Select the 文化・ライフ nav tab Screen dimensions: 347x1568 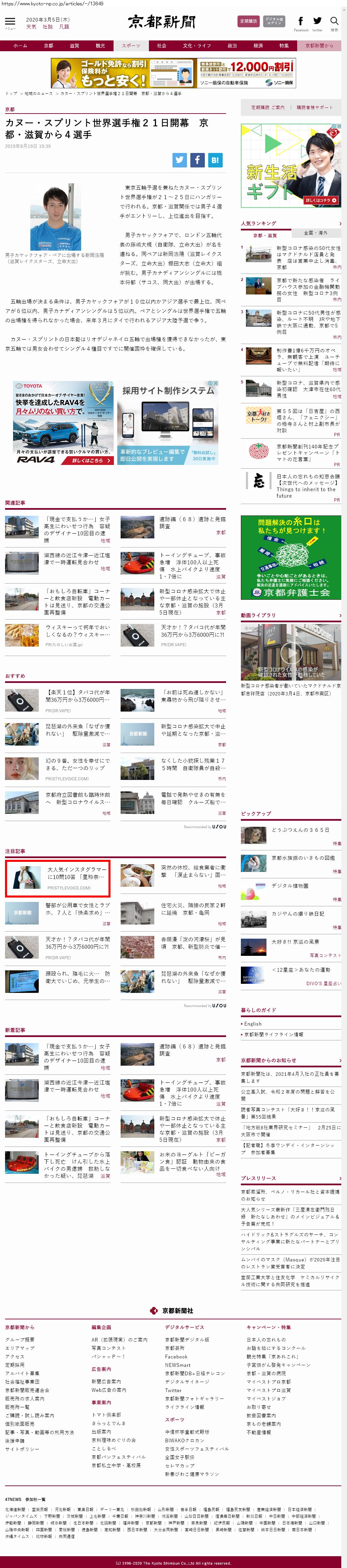pos(197,46)
